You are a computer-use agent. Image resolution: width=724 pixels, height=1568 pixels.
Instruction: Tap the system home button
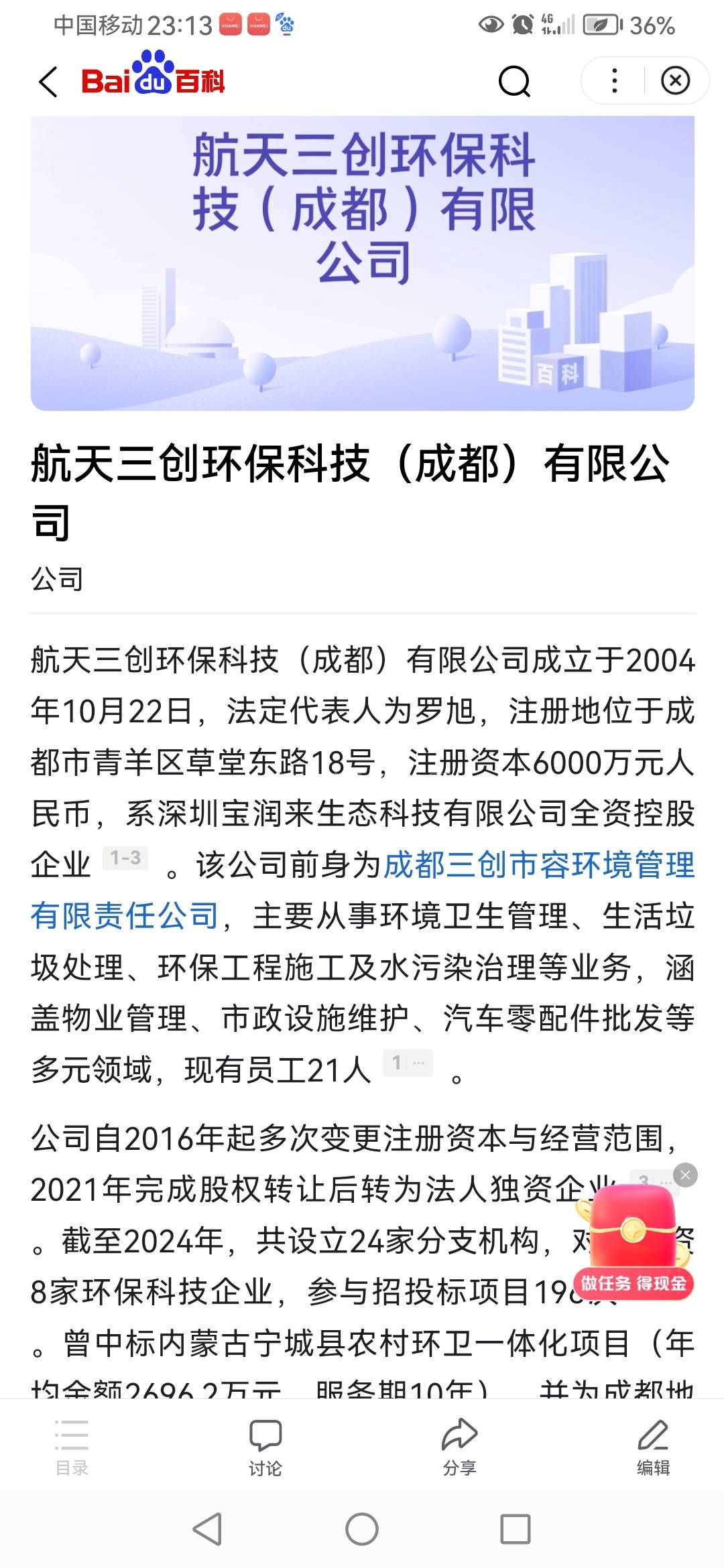tap(362, 1530)
